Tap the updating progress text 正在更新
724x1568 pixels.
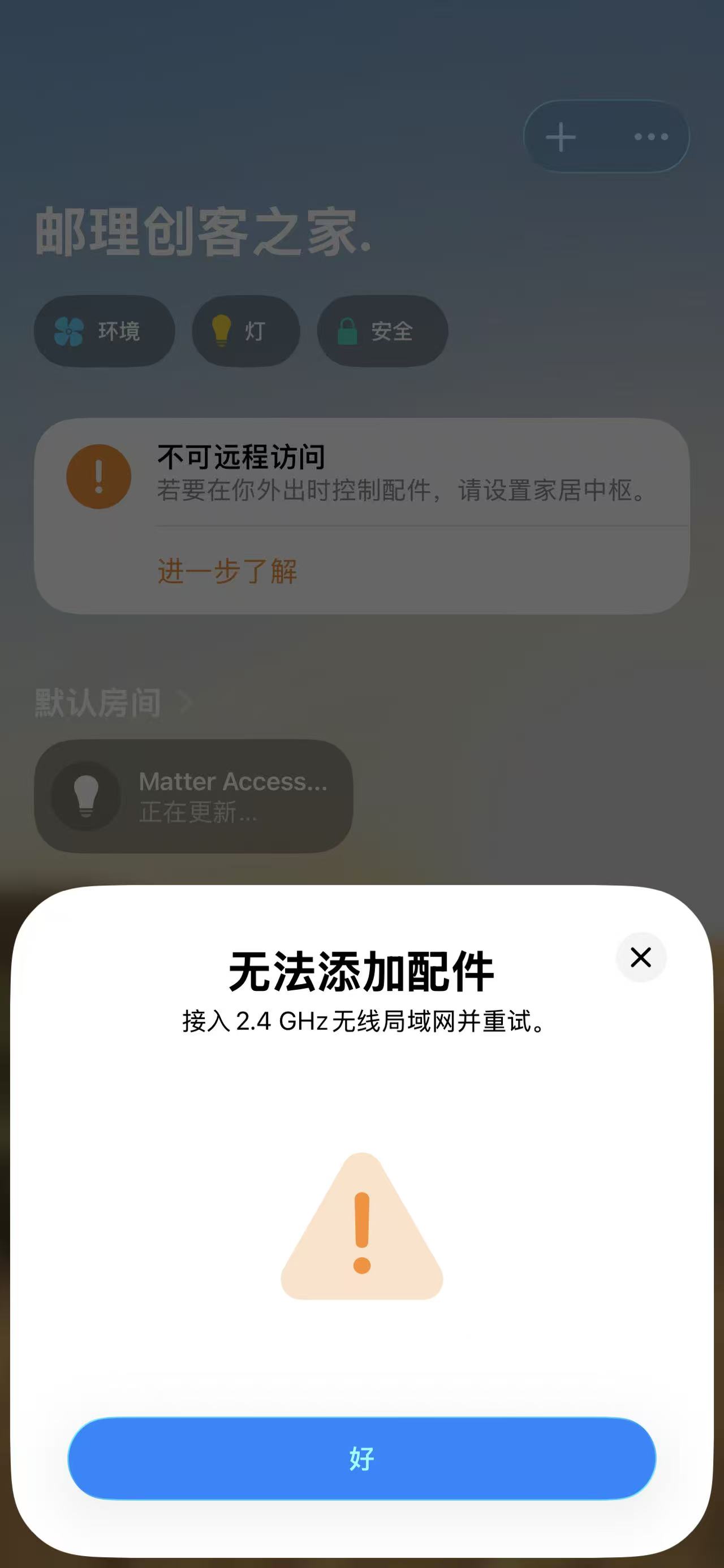point(201,817)
